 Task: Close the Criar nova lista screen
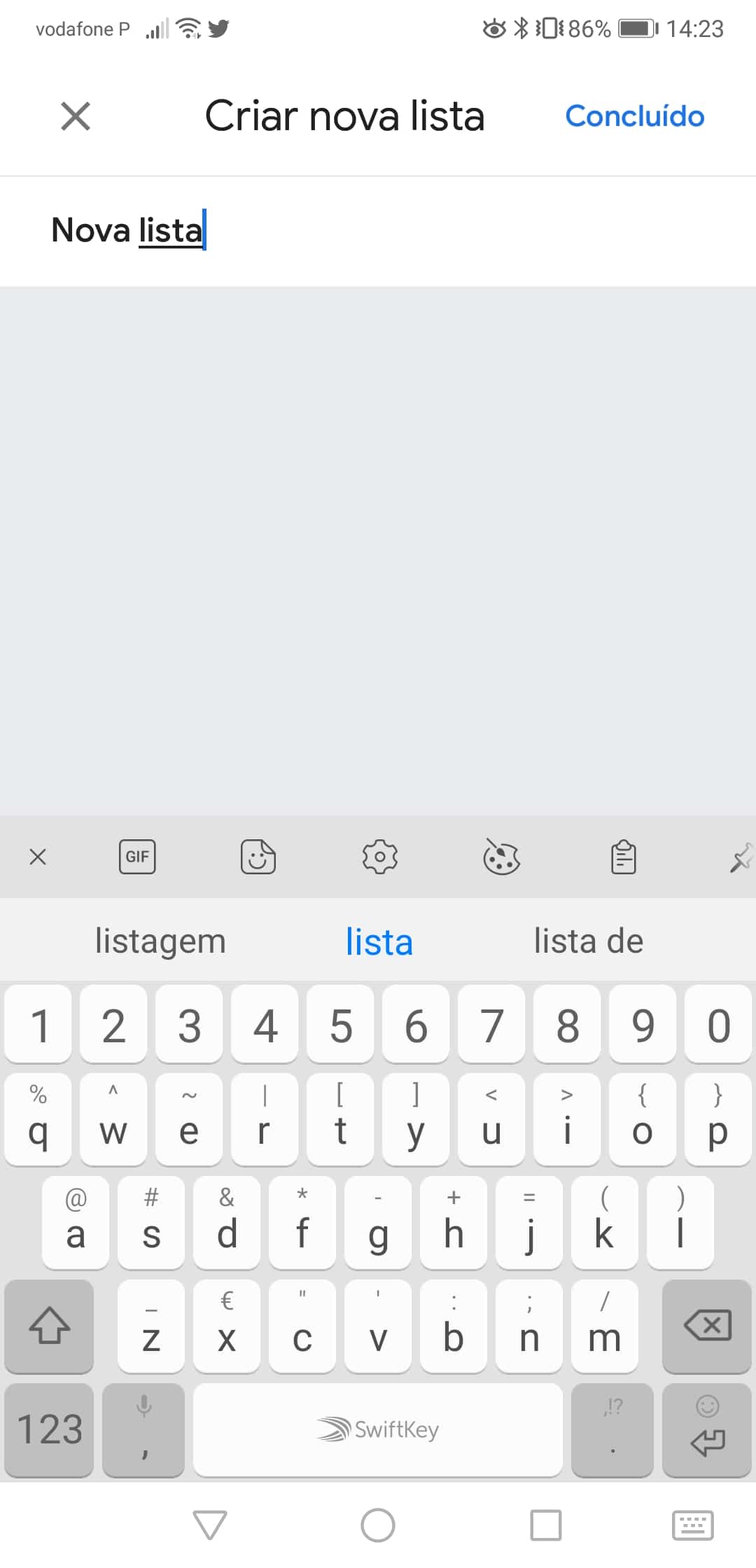[x=76, y=116]
